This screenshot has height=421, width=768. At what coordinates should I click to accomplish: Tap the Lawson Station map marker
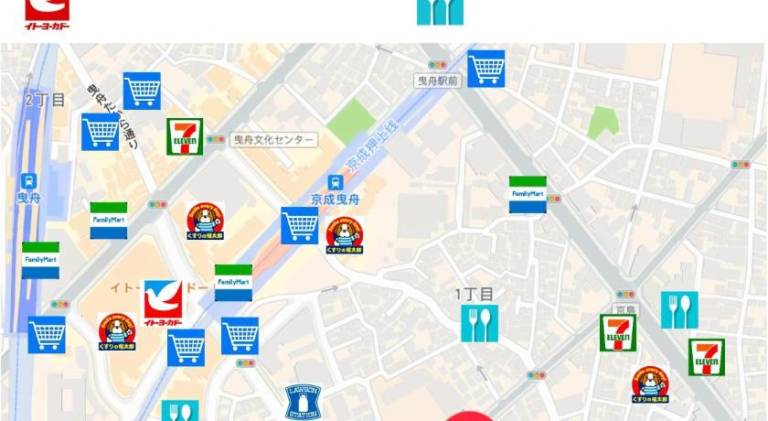(303, 398)
